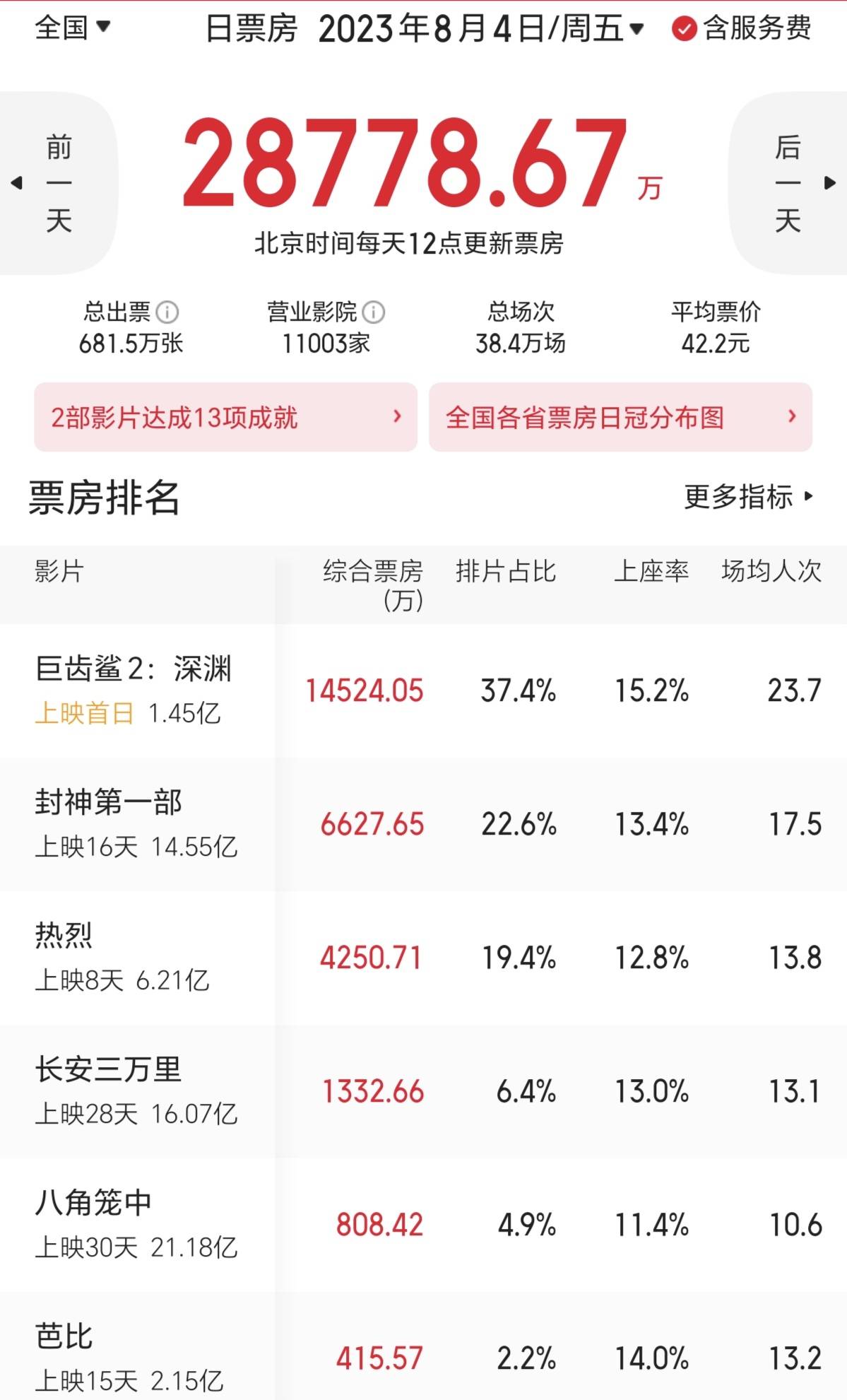
Task: Open 2部影片达成13项成就 banner
Action: pyautogui.click(x=225, y=418)
